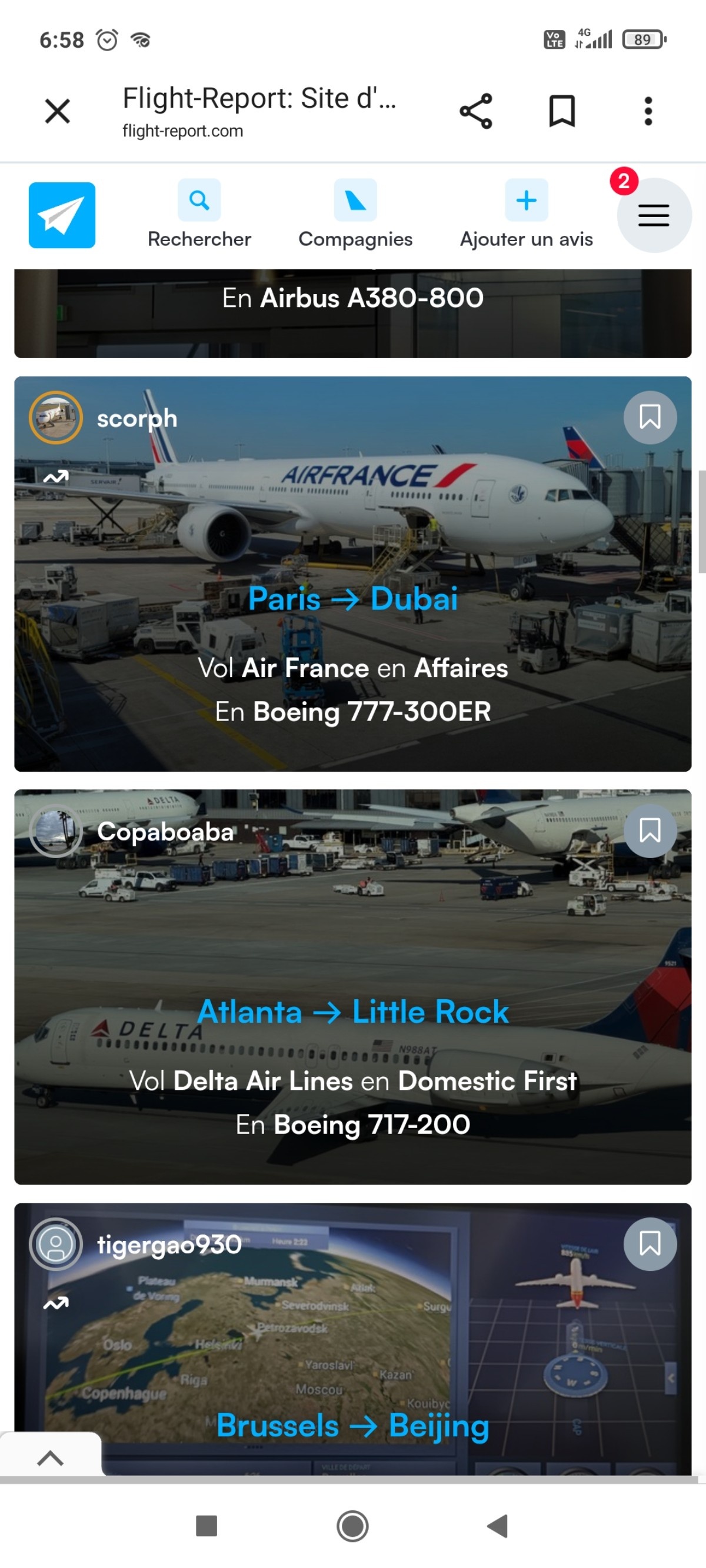Open the Airbus A380-800 flight card
The height and width of the screenshot is (1568, 706).
(x=352, y=313)
